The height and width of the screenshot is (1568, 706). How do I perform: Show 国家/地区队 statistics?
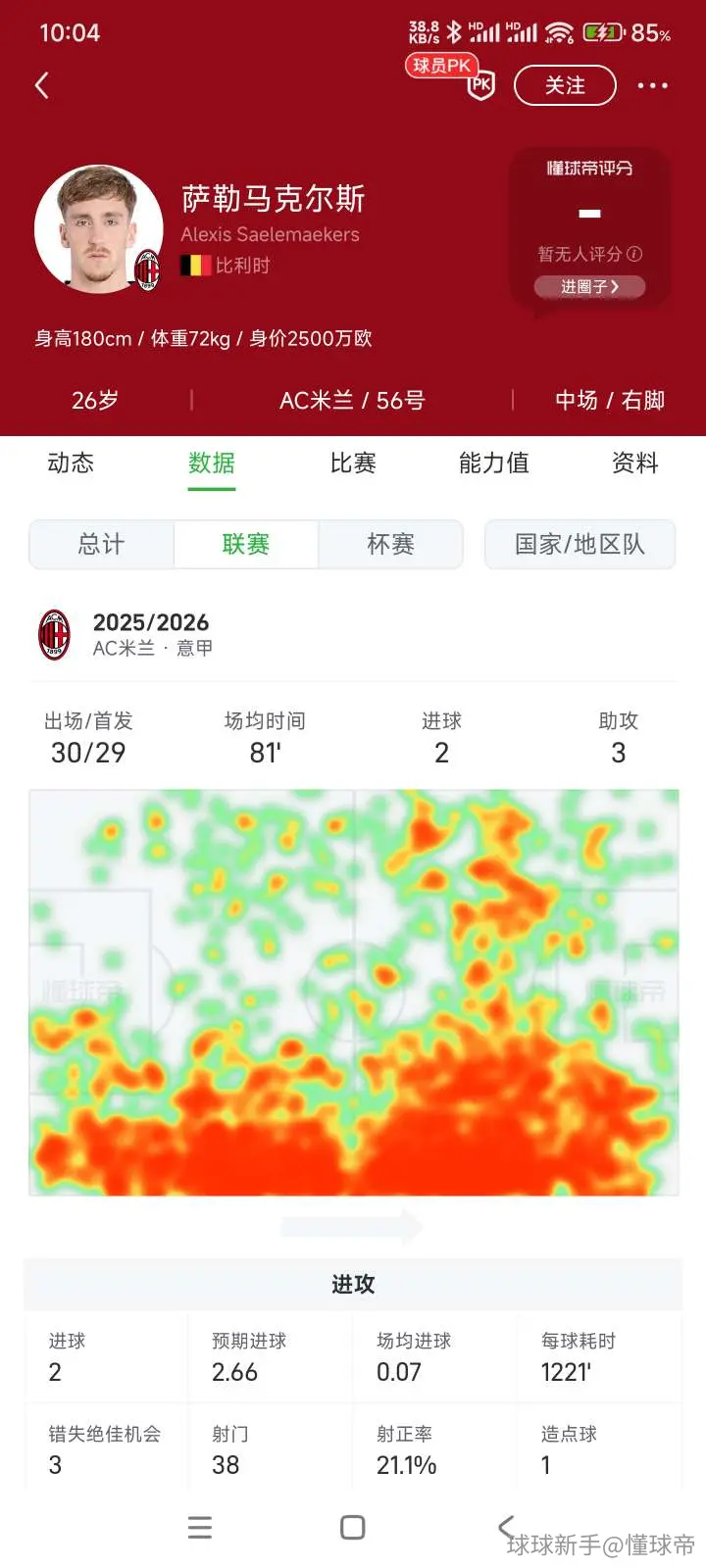coord(580,544)
